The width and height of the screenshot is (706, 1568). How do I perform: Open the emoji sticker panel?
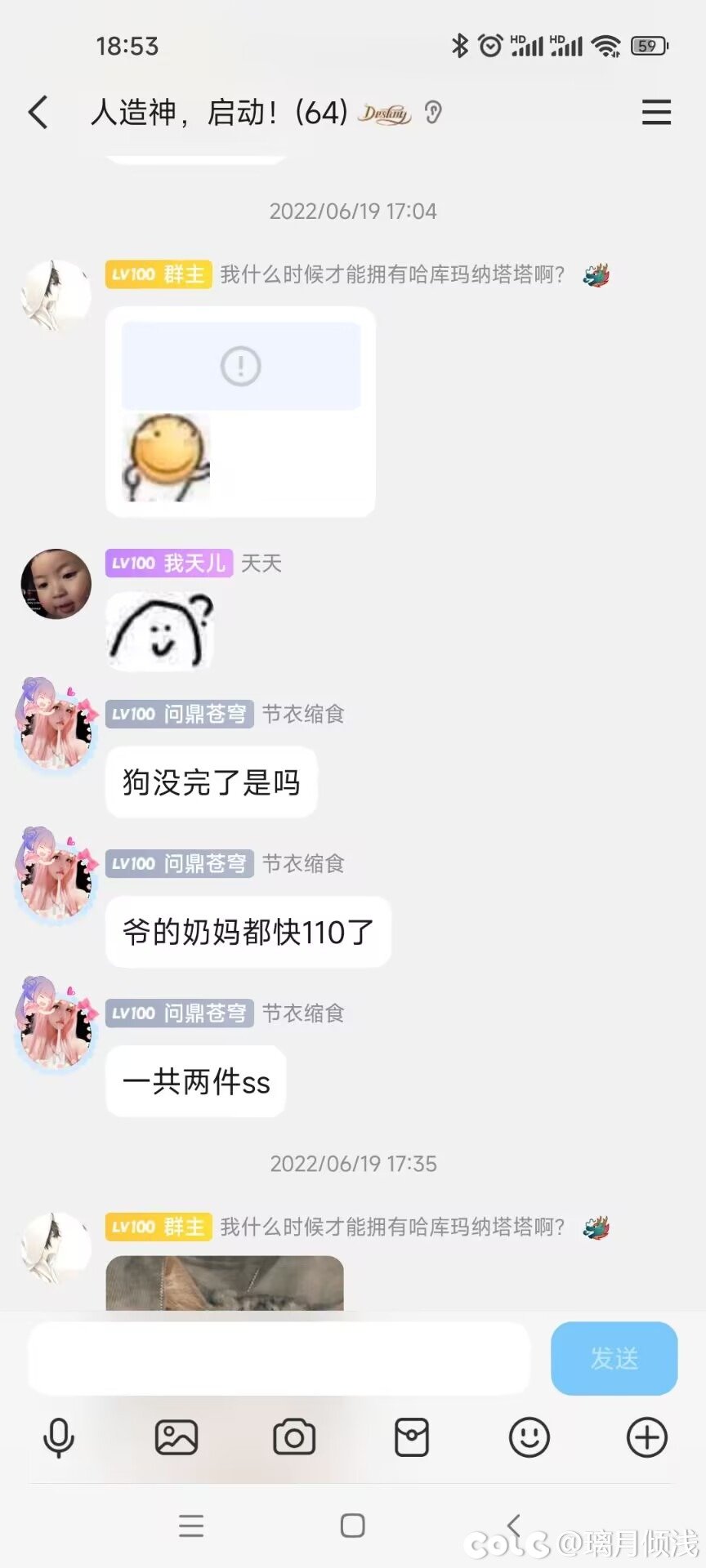click(529, 1438)
